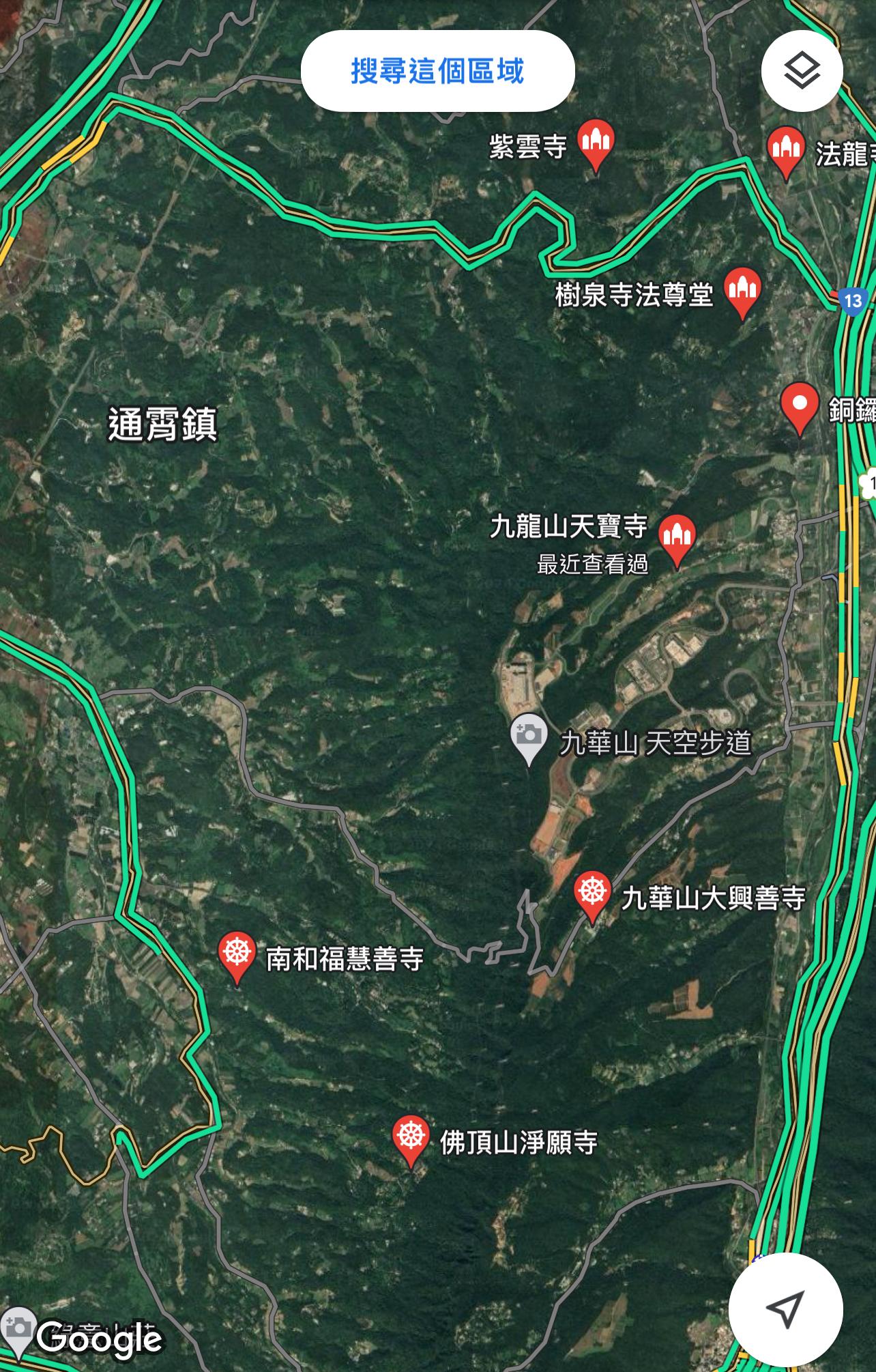Center the map on my location
Viewport: 876px width, 1372px height.
click(785, 1309)
